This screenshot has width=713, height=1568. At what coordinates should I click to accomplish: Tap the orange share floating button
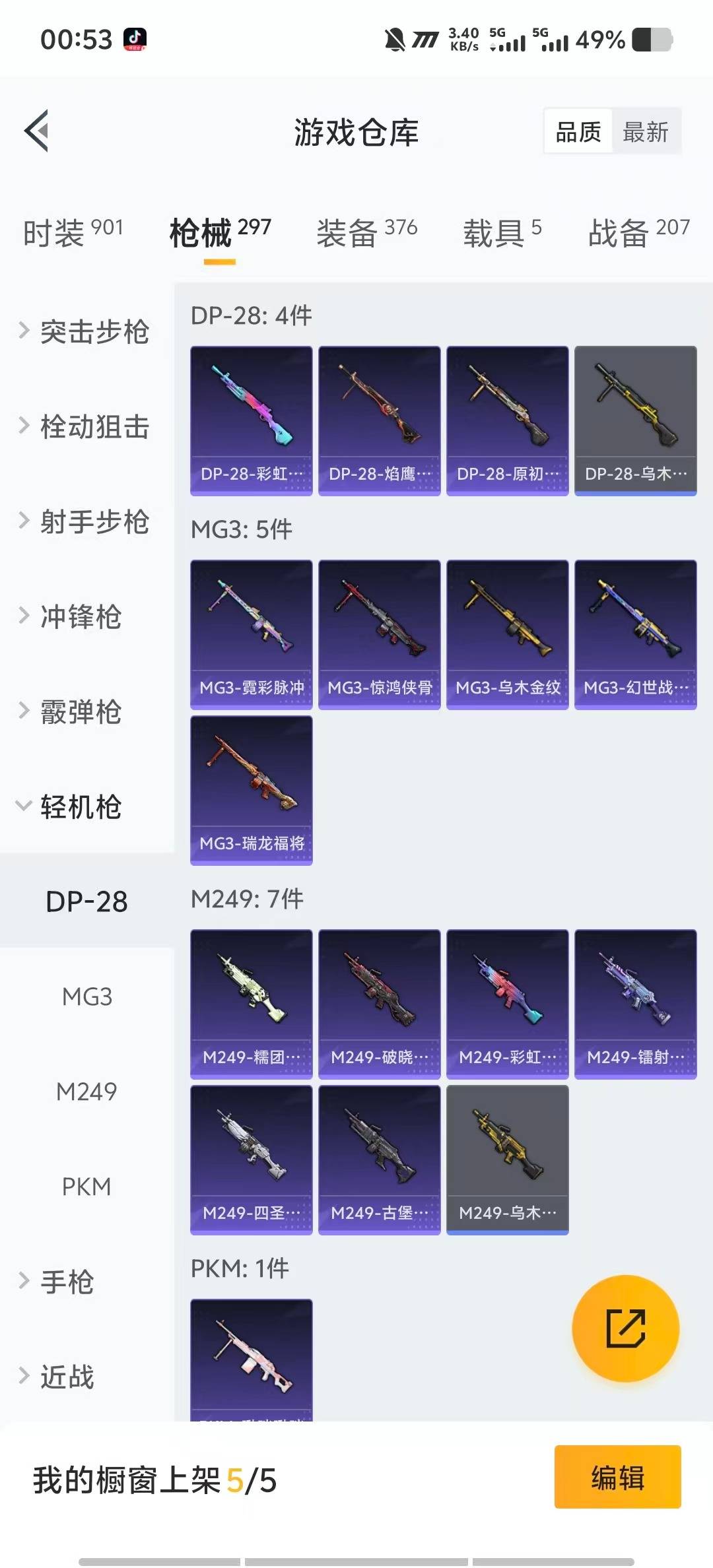pos(625,1328)
